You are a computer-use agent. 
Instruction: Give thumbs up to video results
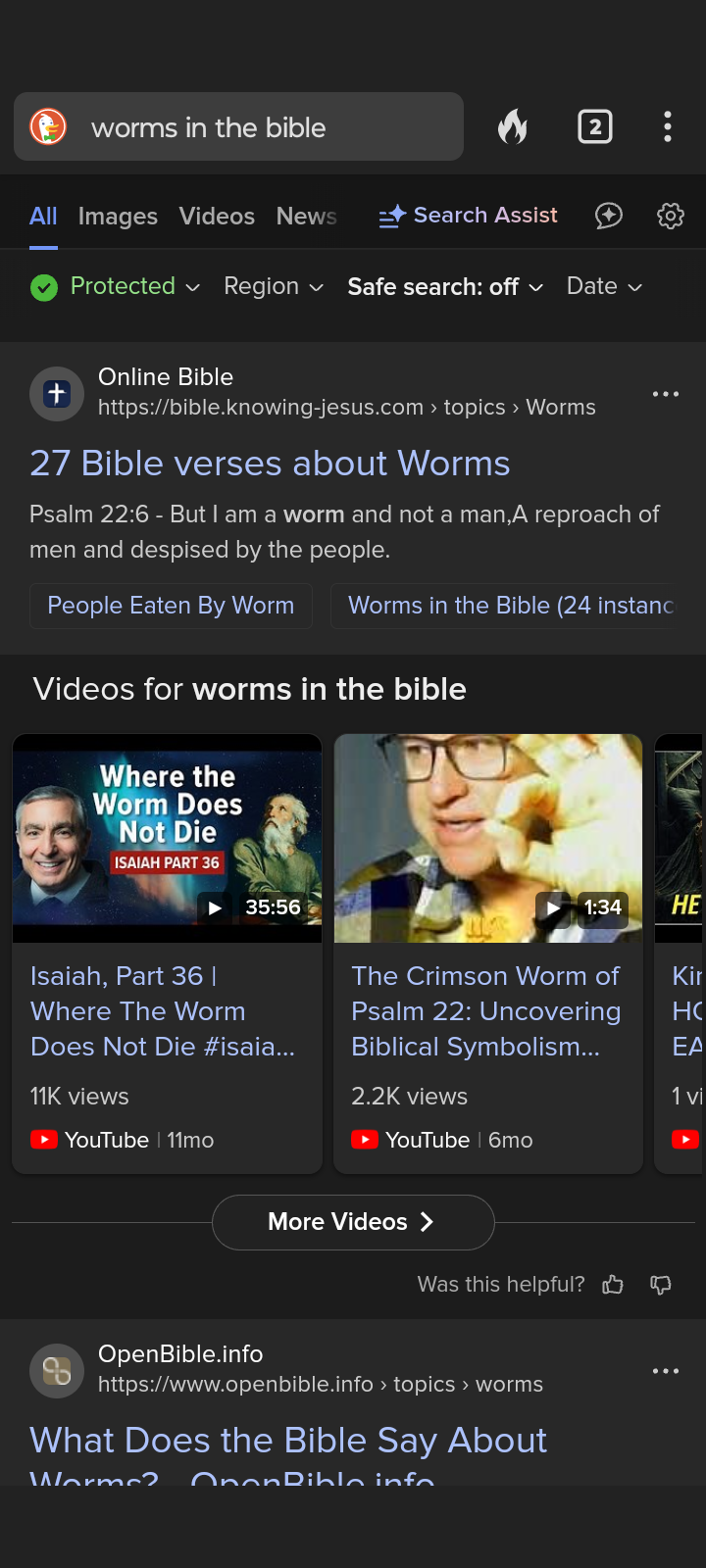click(613, 1285)
